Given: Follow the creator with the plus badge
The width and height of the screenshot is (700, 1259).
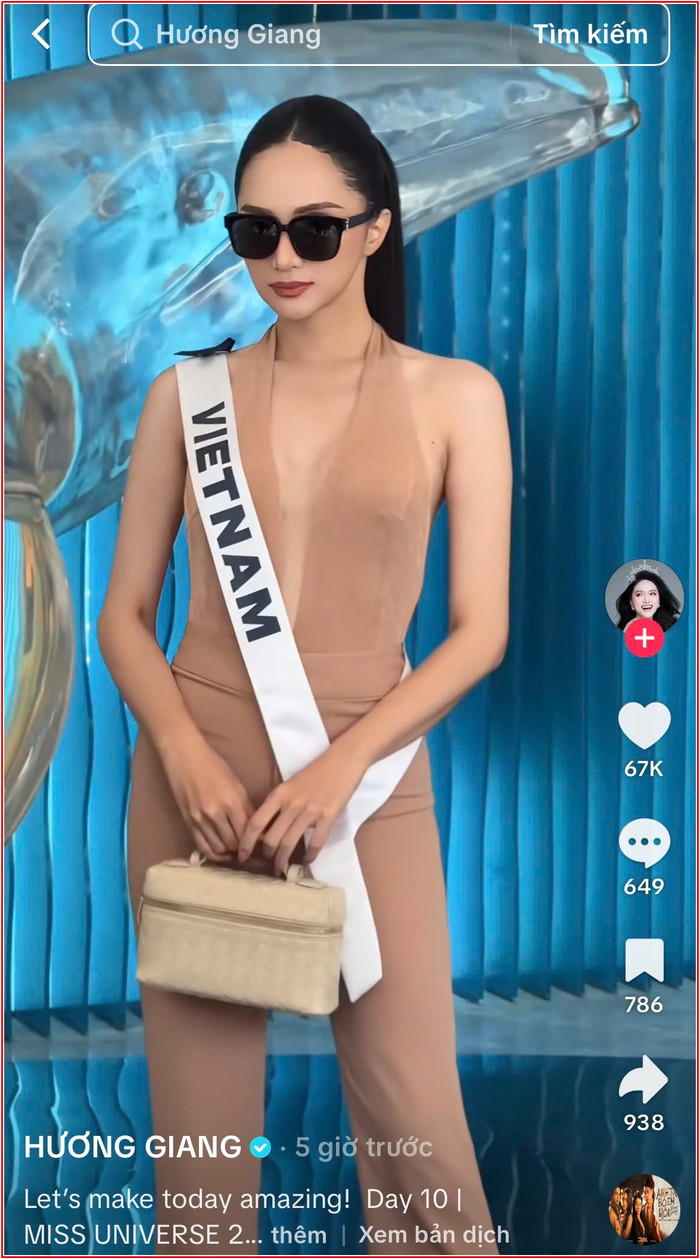Looking at the screenshot, I should (644, 639).
